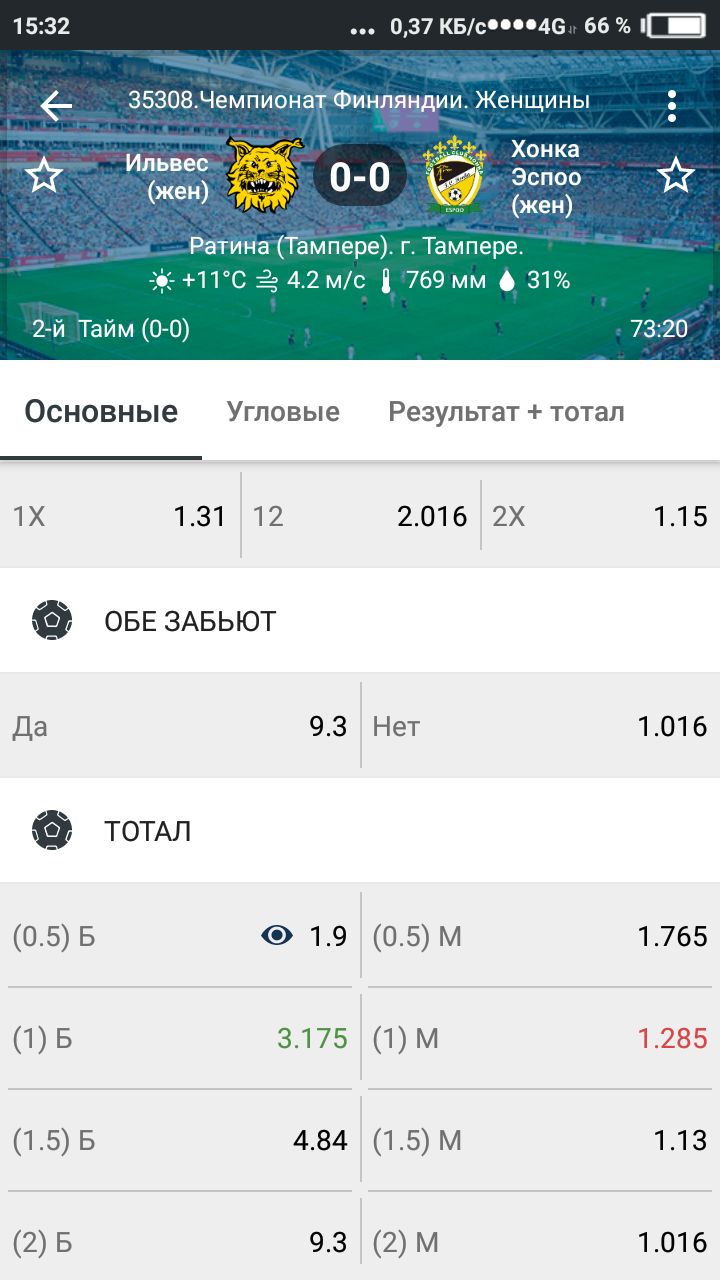This screenshot has height=1280, width=720.
Task: Choose total (0.5) Б at 1.9
Action: (x=180, y=936)
